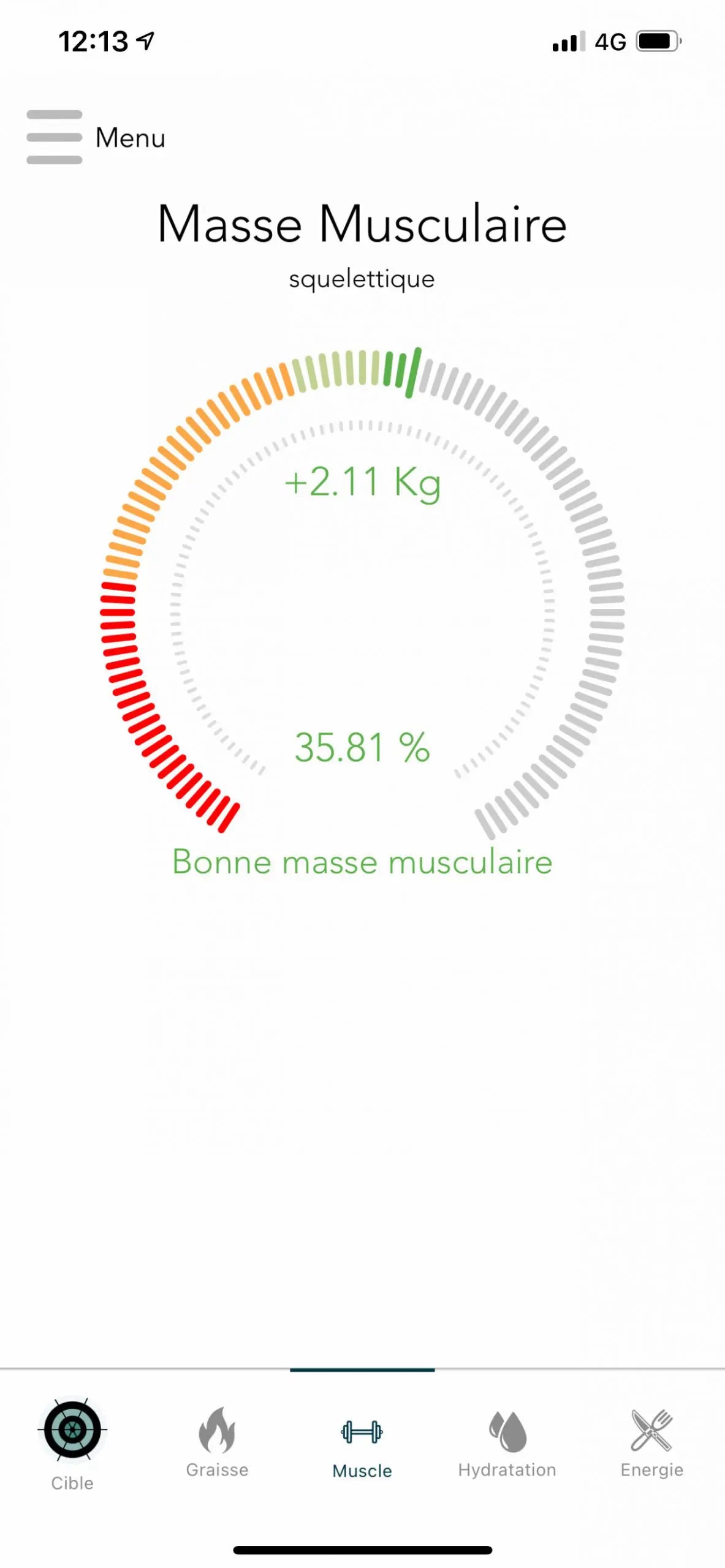View the Energie tab
Screen dimensions: 725x1568
point(651,1442)
